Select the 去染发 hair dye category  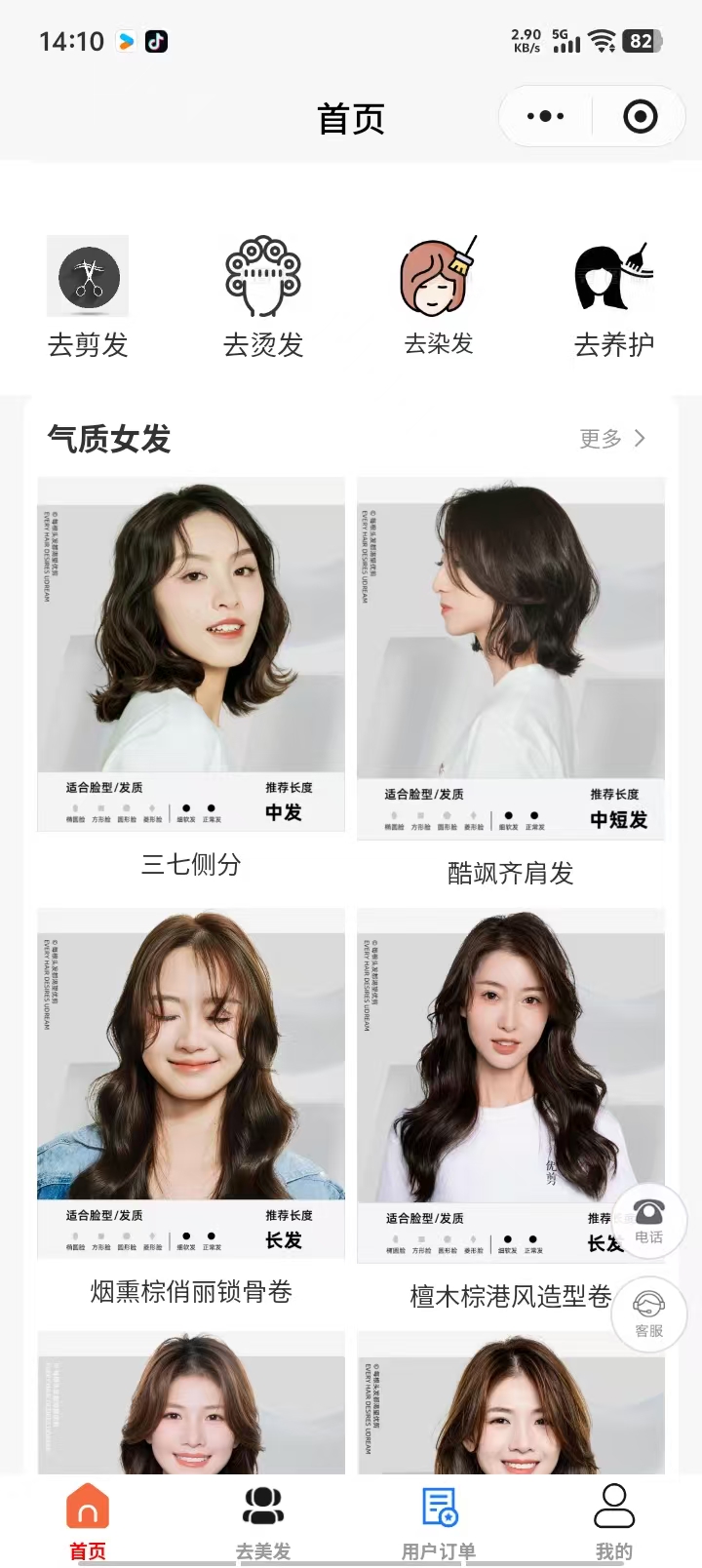pyautogui.click(x=439, y=297)
